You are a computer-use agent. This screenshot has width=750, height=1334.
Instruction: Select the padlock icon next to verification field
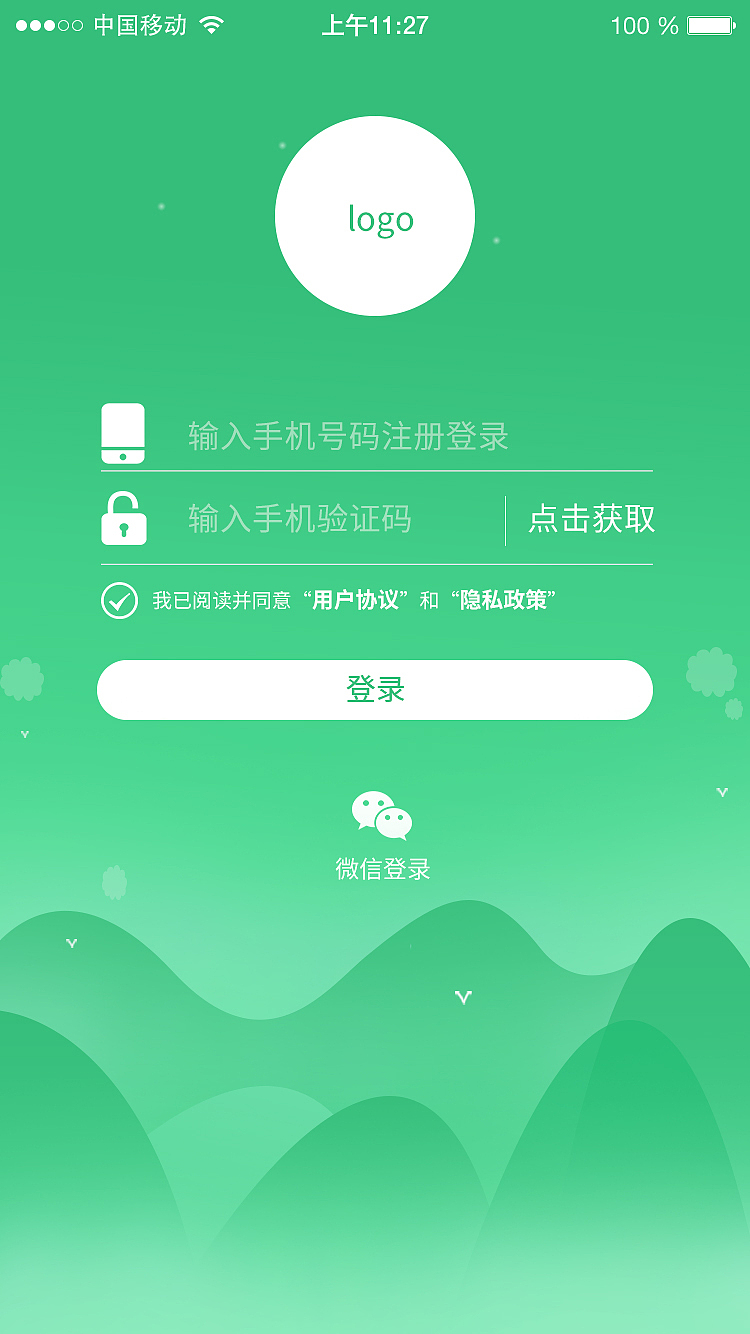[x=124, y=518]
